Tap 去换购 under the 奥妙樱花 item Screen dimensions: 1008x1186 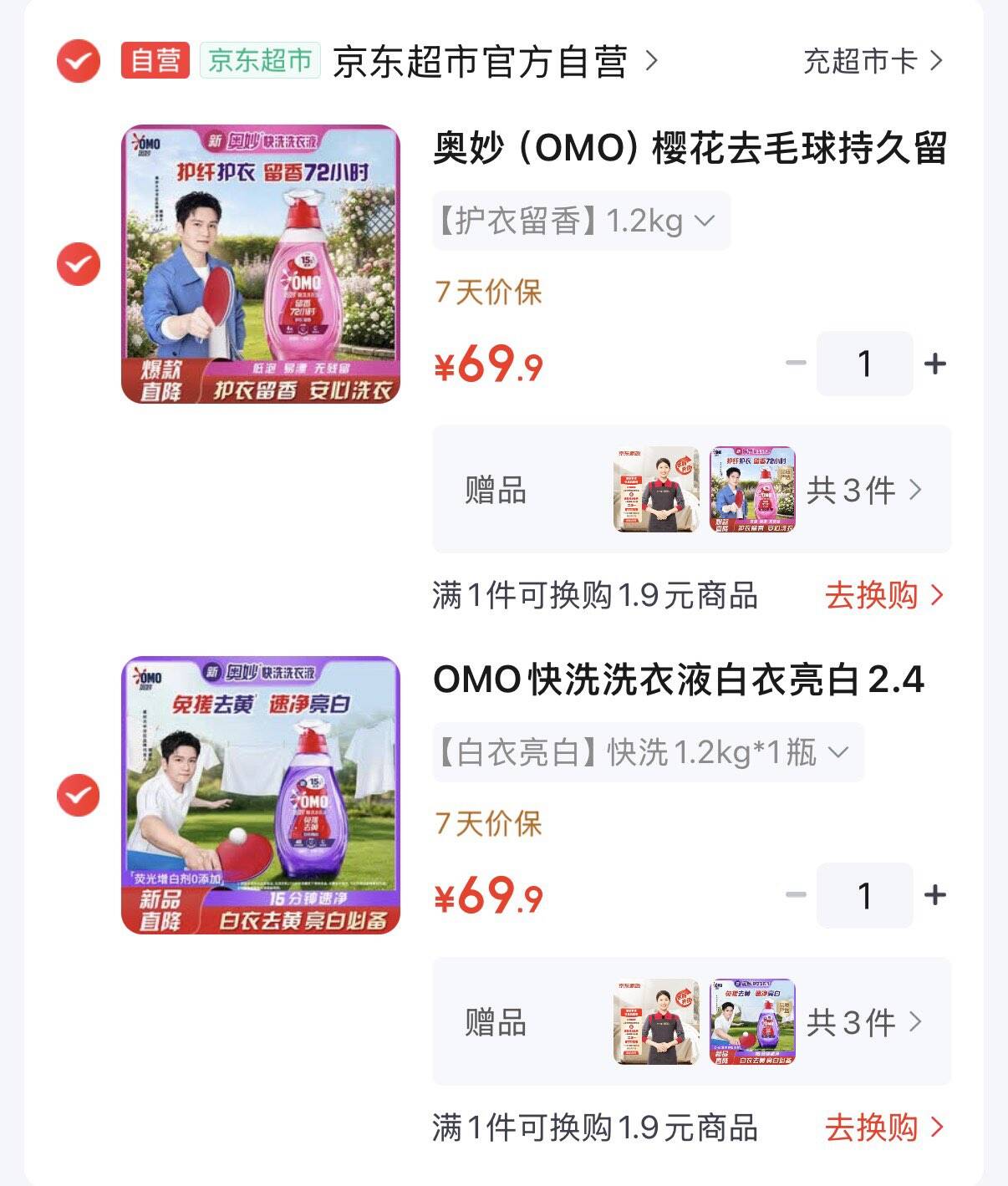(x=884, y=595)
